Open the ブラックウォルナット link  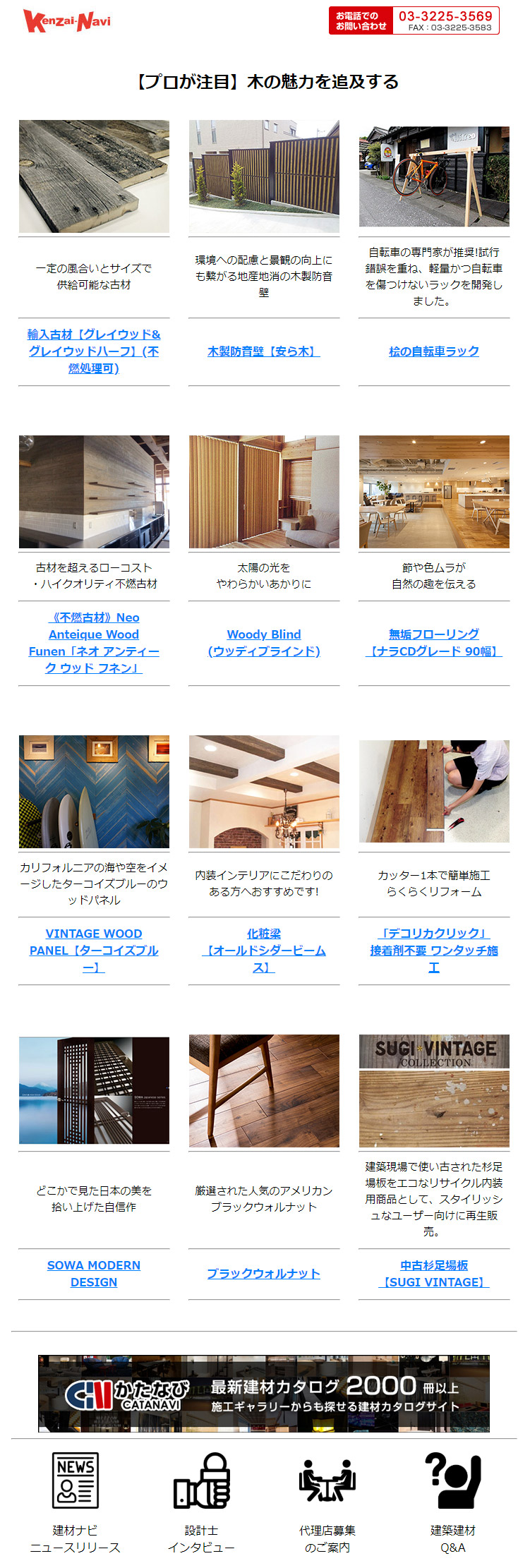(263, 1273)
